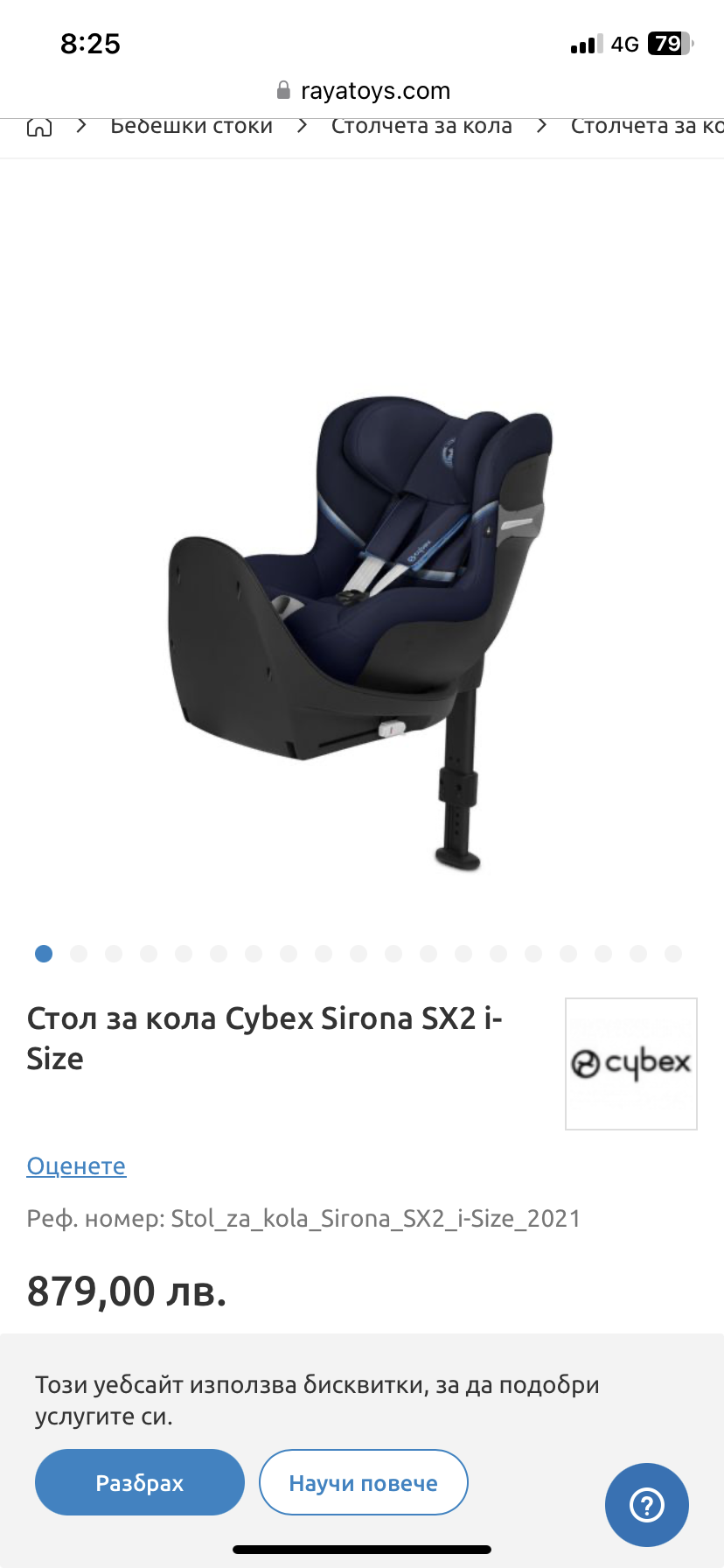Open the help question mark button
This screenshot has width=724, height=1568.
coord(646,1505)
